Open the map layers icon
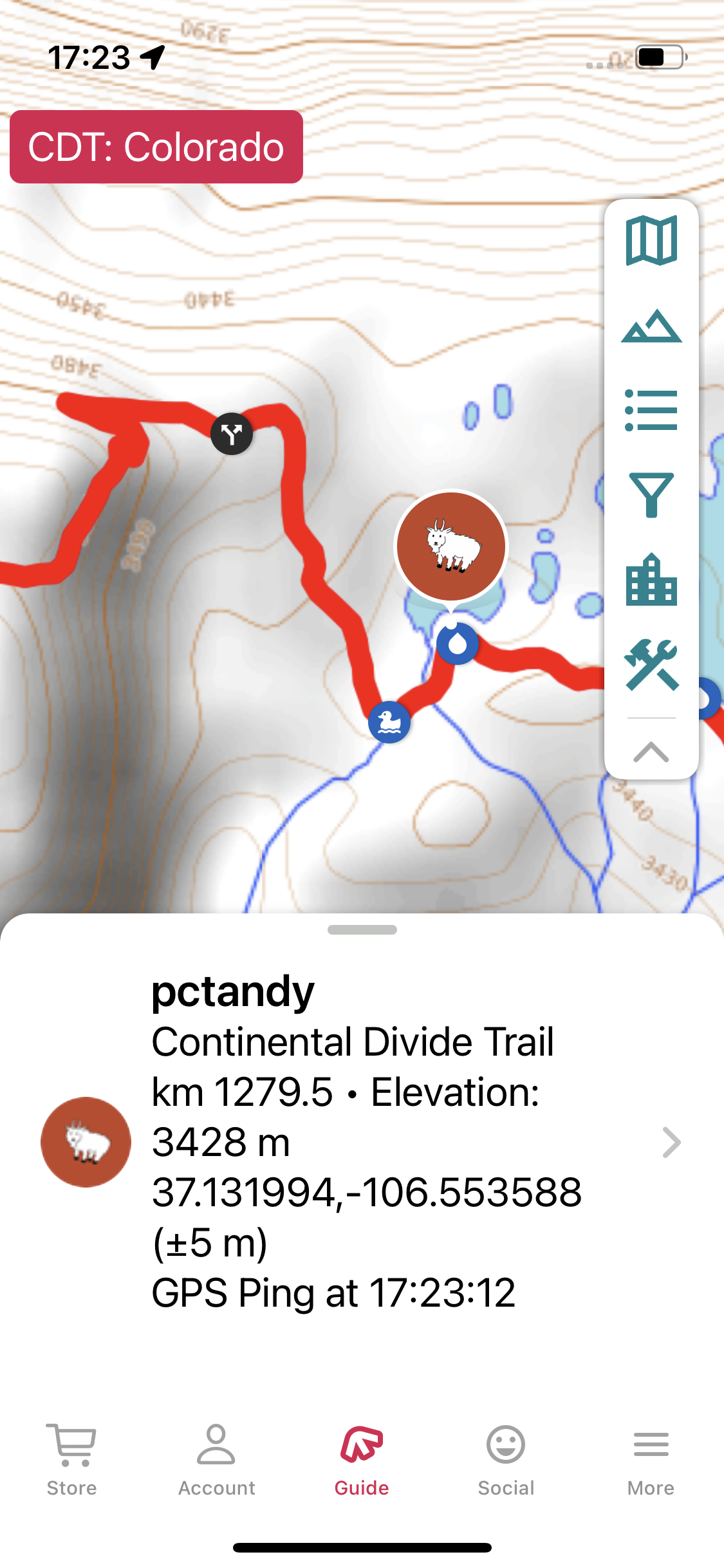The image size is (724, 1568). (x=651, y=241)
